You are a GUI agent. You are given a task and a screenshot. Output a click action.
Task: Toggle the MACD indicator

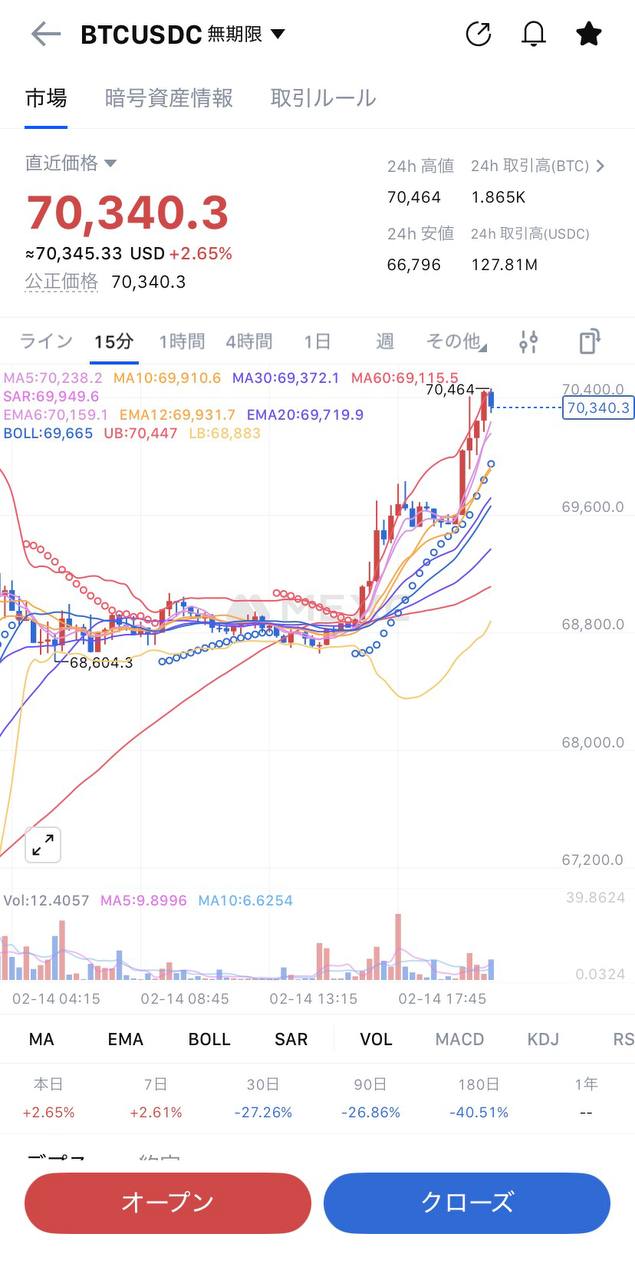click(459, 1039)
